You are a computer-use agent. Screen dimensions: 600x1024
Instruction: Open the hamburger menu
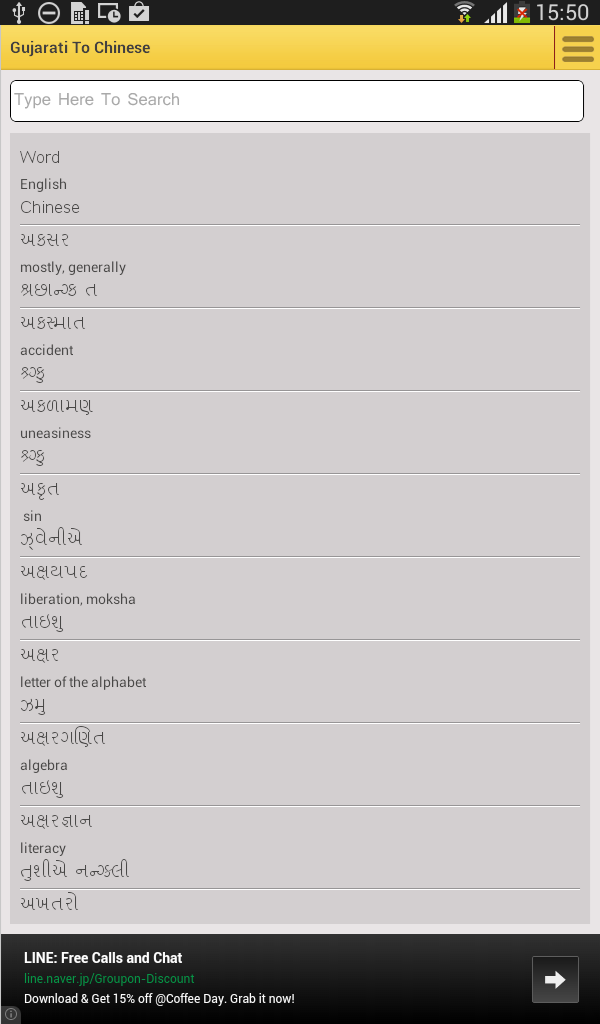pos(577,48)
